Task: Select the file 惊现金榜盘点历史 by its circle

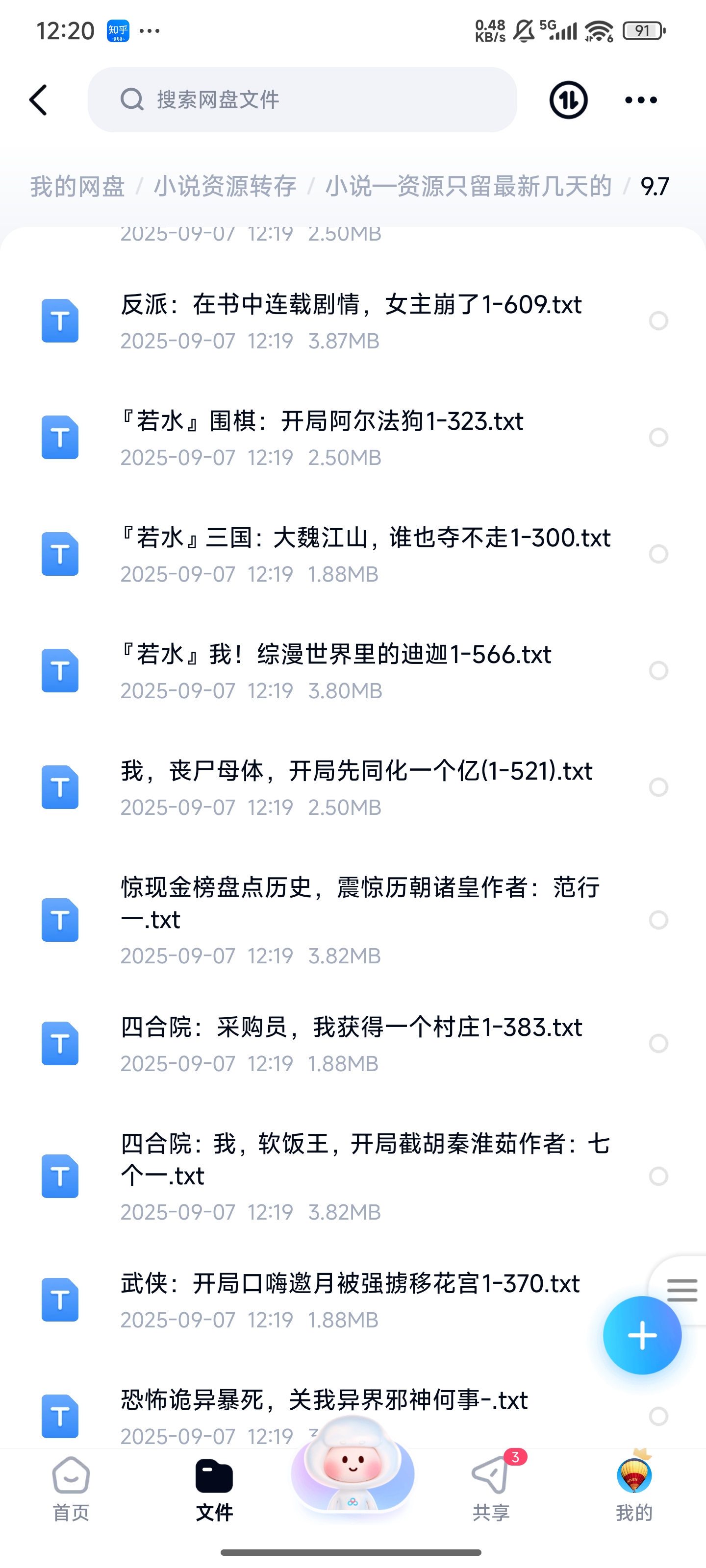Action: (658, 919)
